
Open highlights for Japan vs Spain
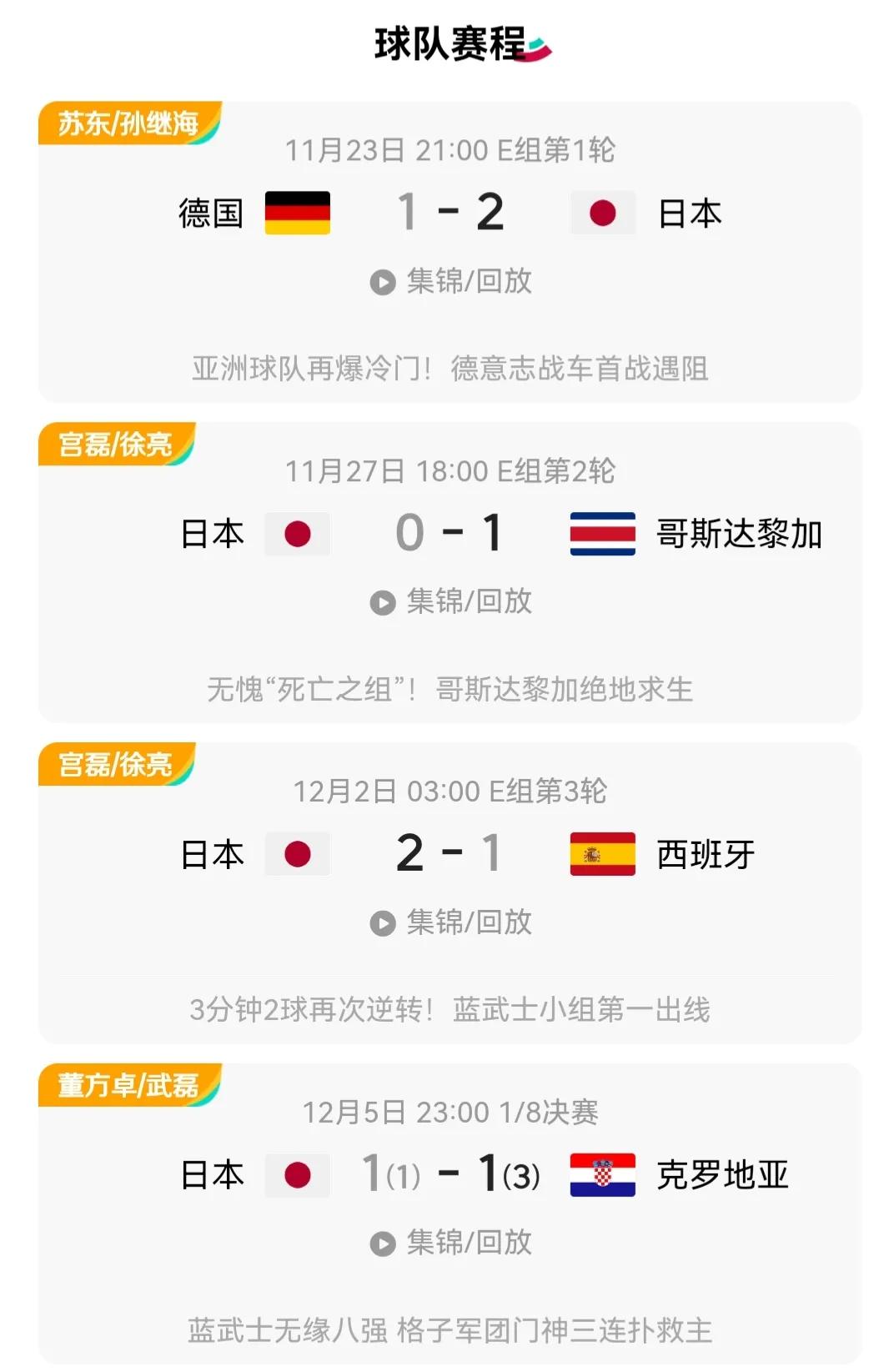click(x=450, y=922)
